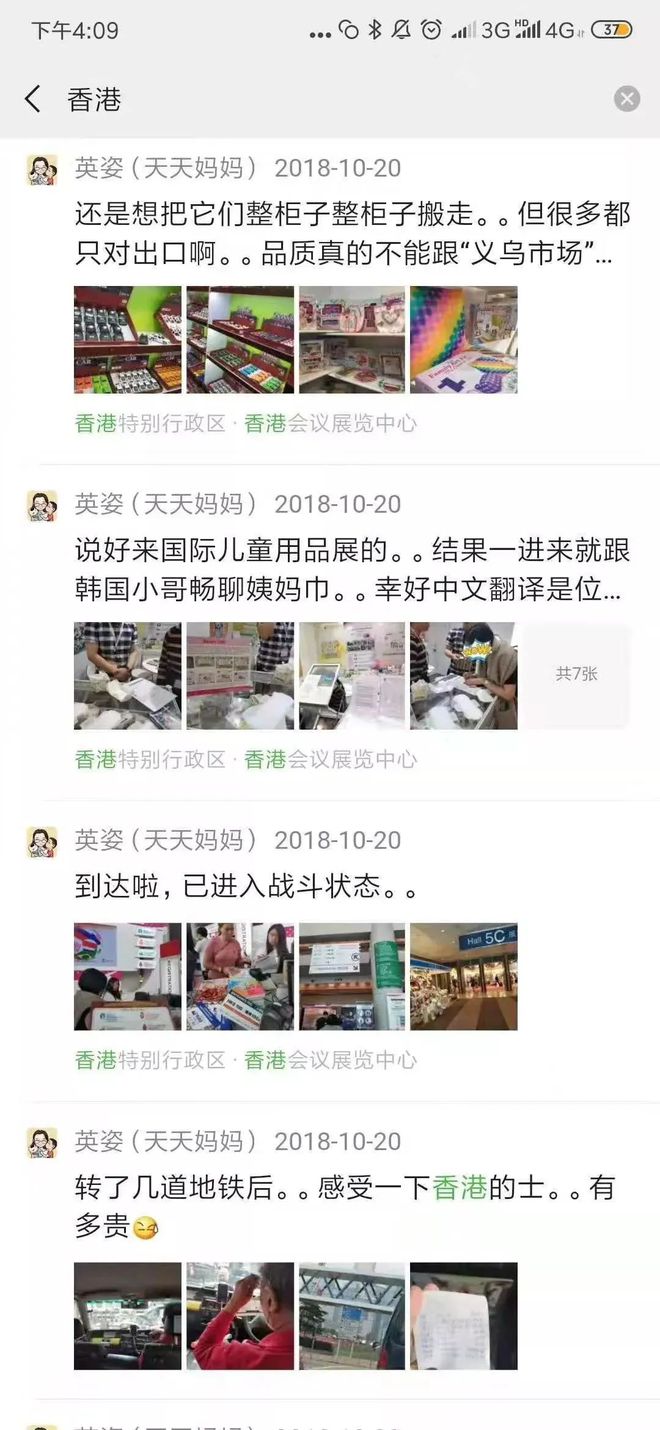Open the Hall 5C photo in the 到达啦 post
The width and height of the screenshot is (660, 1430).
[x=464, y=977]
